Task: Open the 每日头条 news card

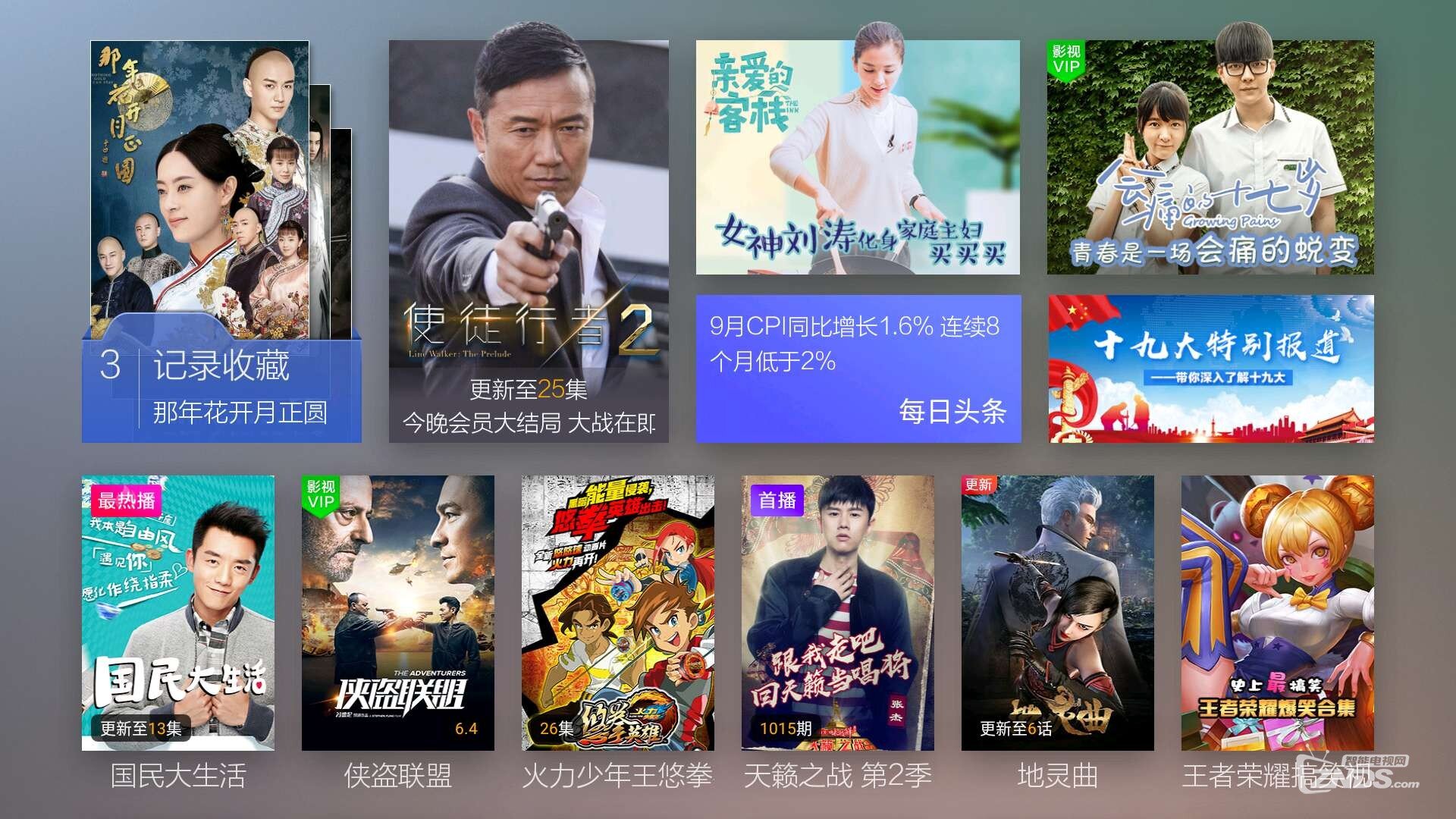Action: (858, 369)
